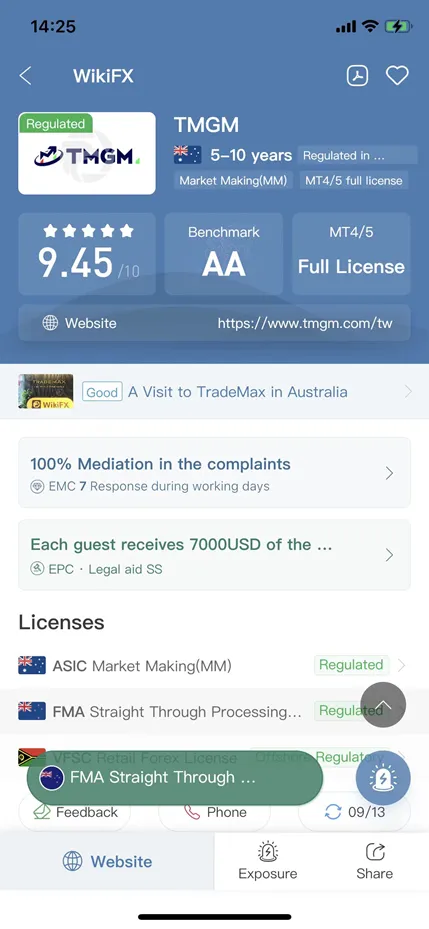Go back using the top-left arrow
The image size is (429, 929).
[25, 76]
